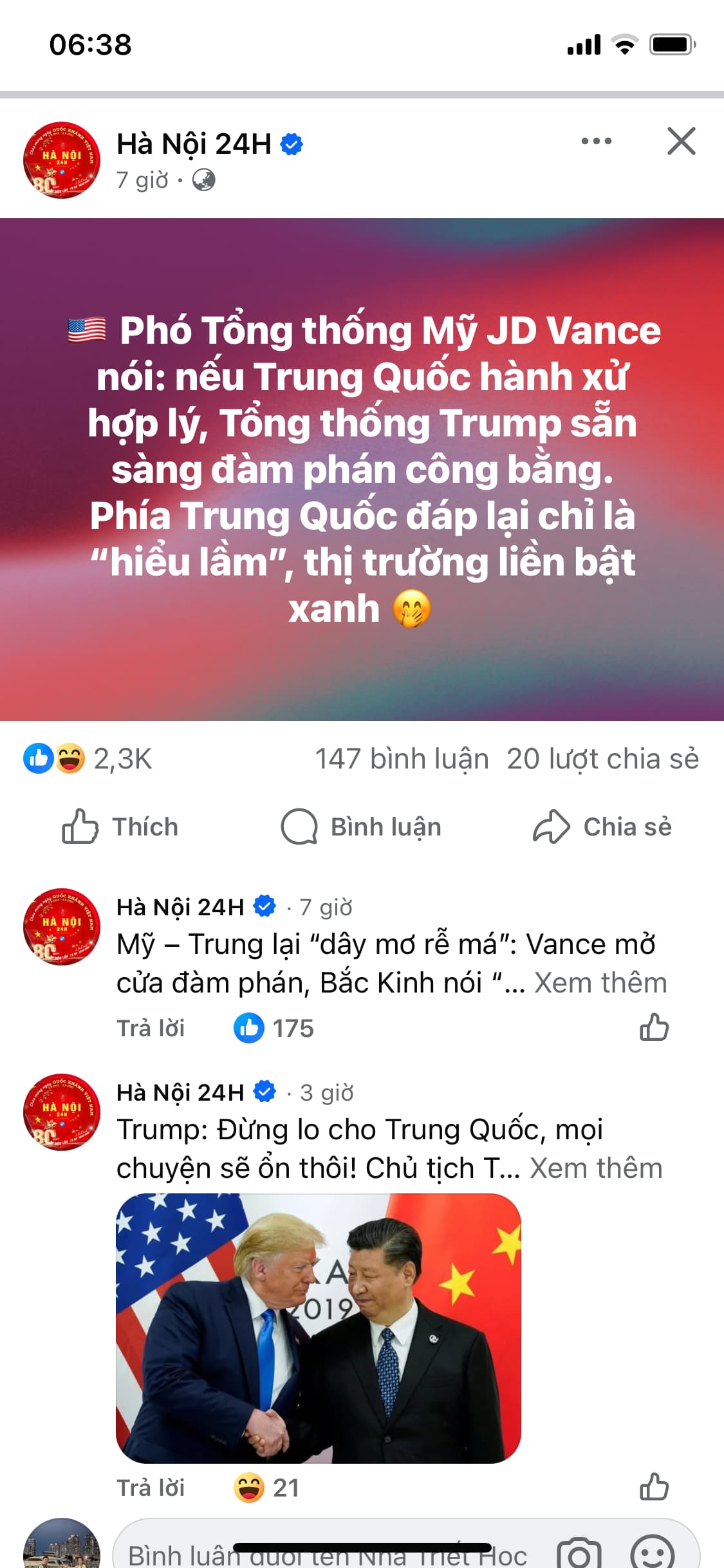Like the post with Thích button

(x=120, y=826)
